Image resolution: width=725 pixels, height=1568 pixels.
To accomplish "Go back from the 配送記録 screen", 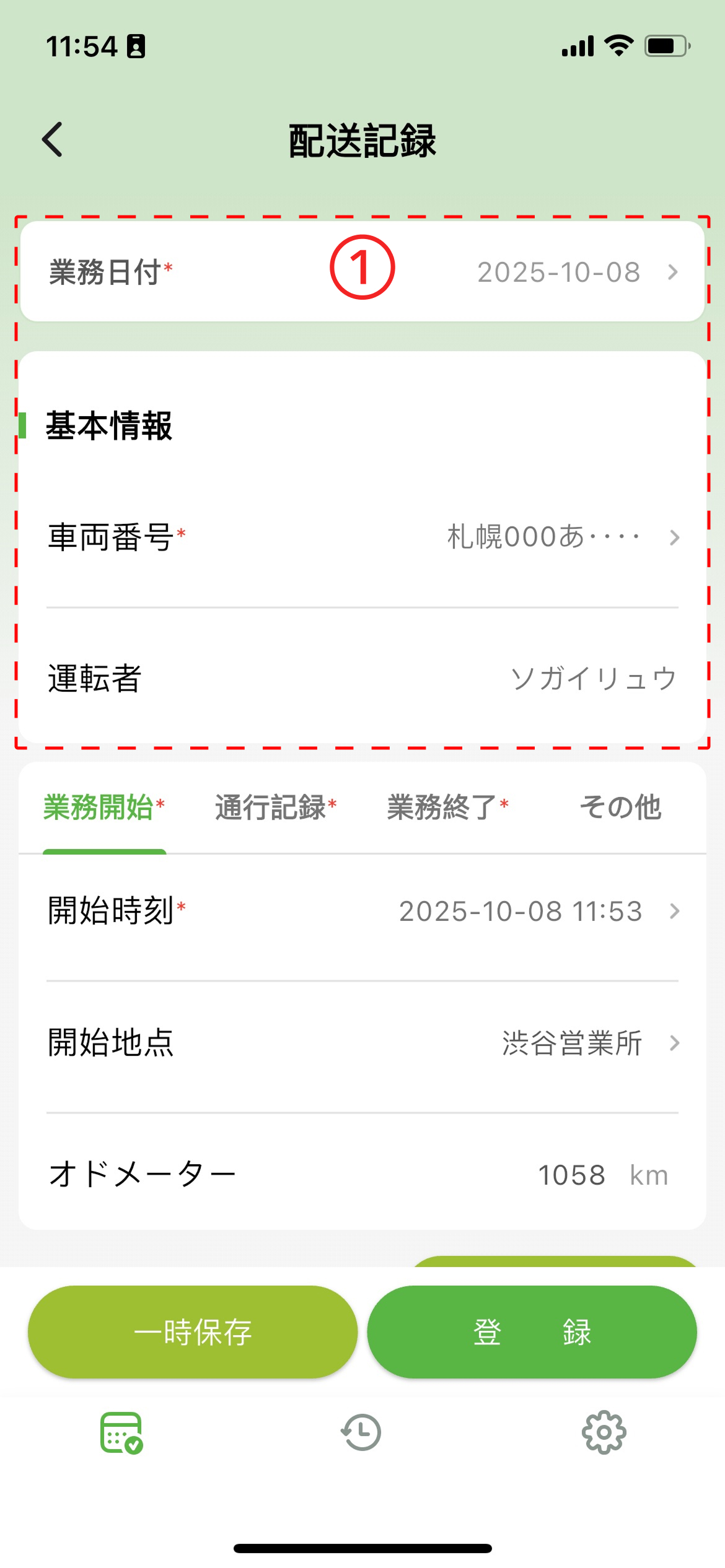I will tap(53, 140).
